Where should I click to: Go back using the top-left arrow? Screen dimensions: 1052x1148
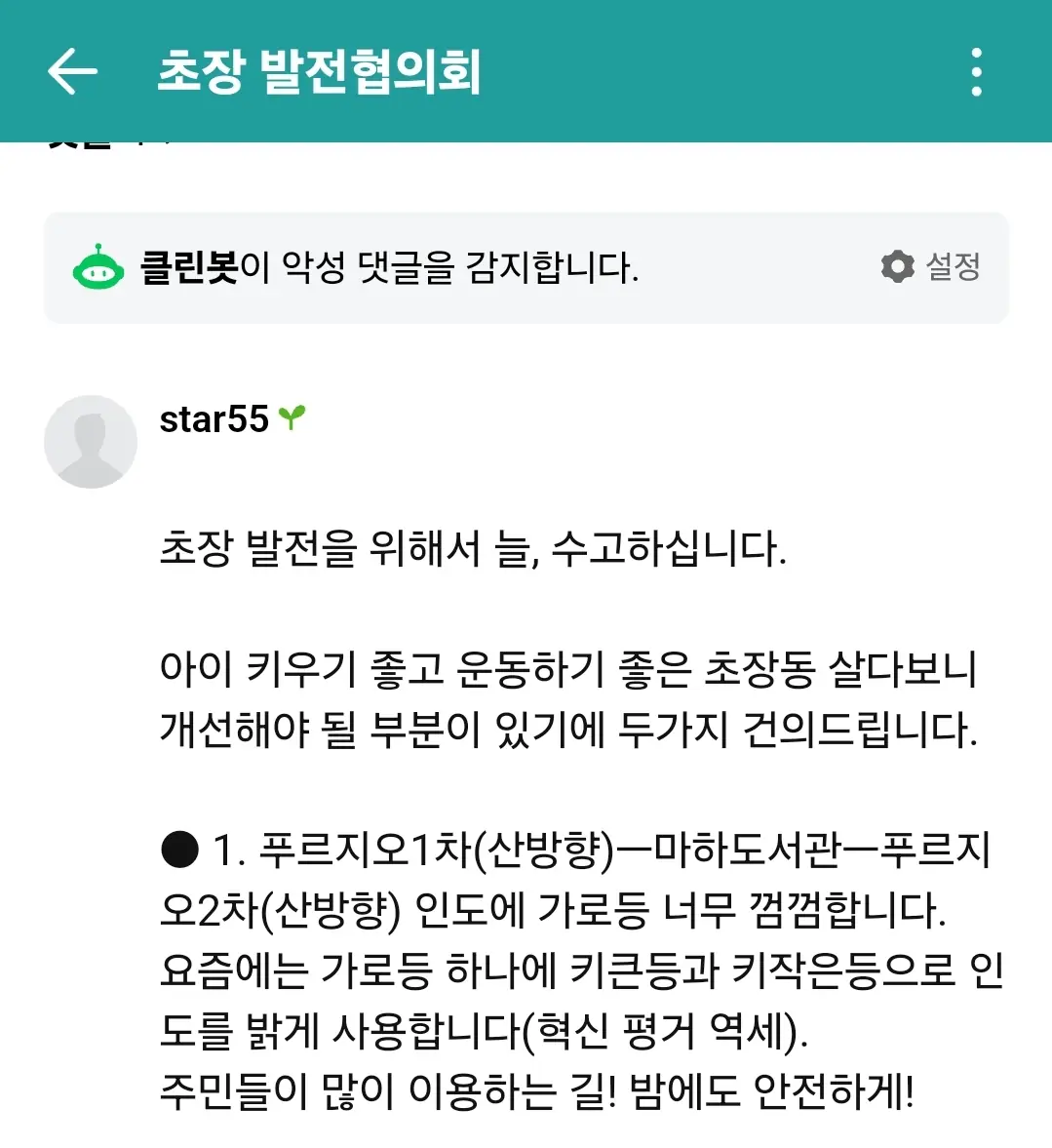[x=73, y=72]
